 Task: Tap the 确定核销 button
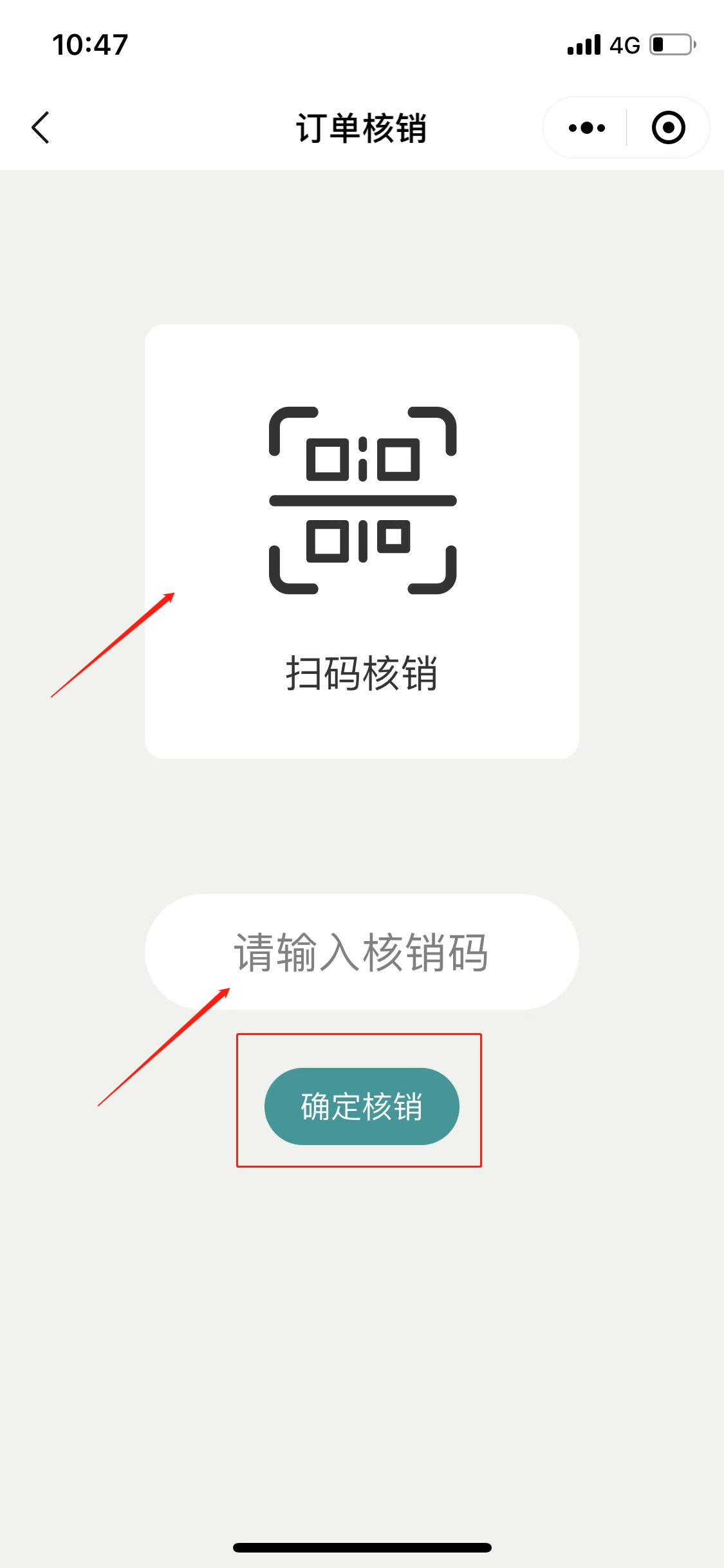point(362,1106)
